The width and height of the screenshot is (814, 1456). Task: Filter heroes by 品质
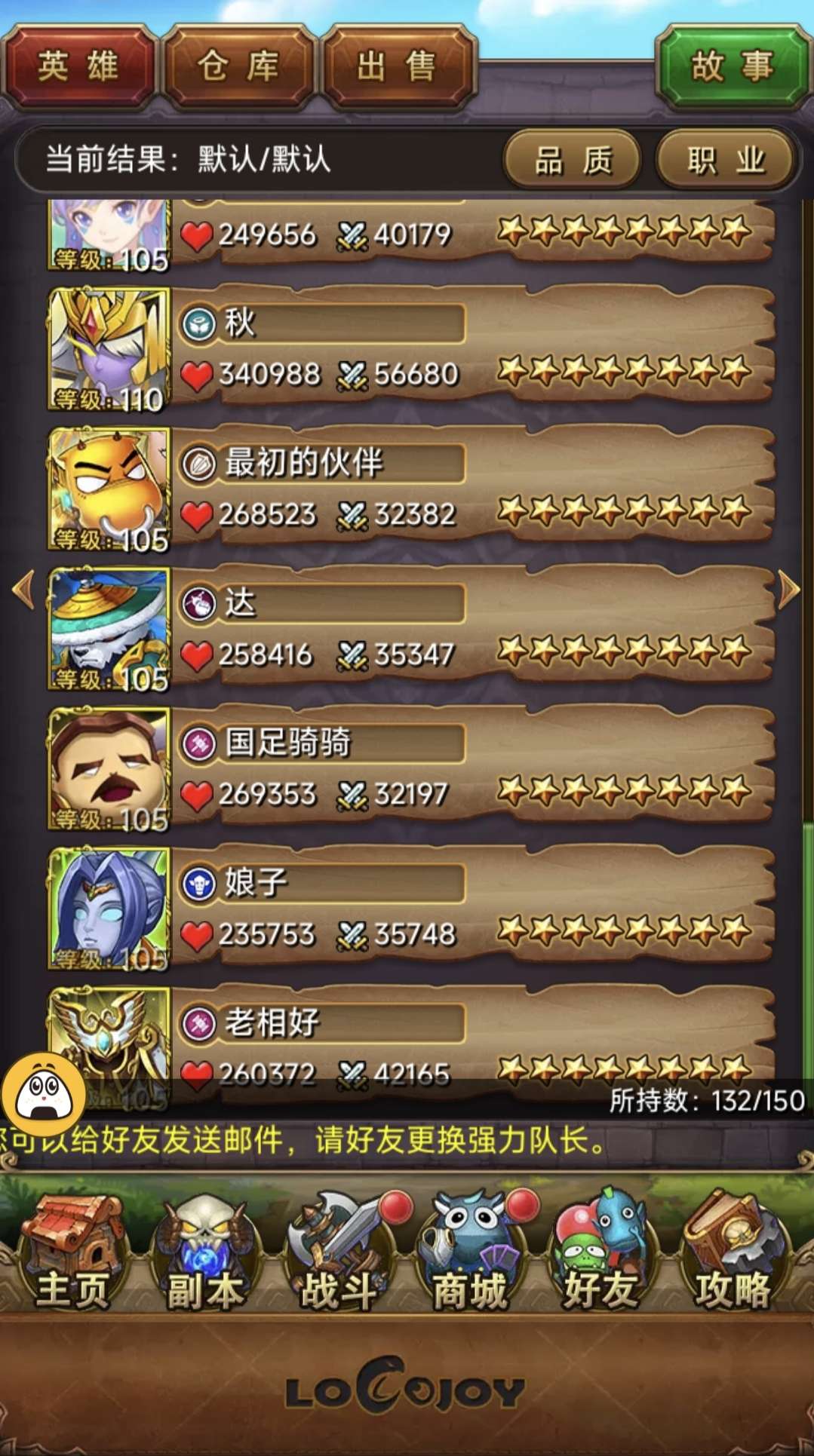(x=573, y=160)
